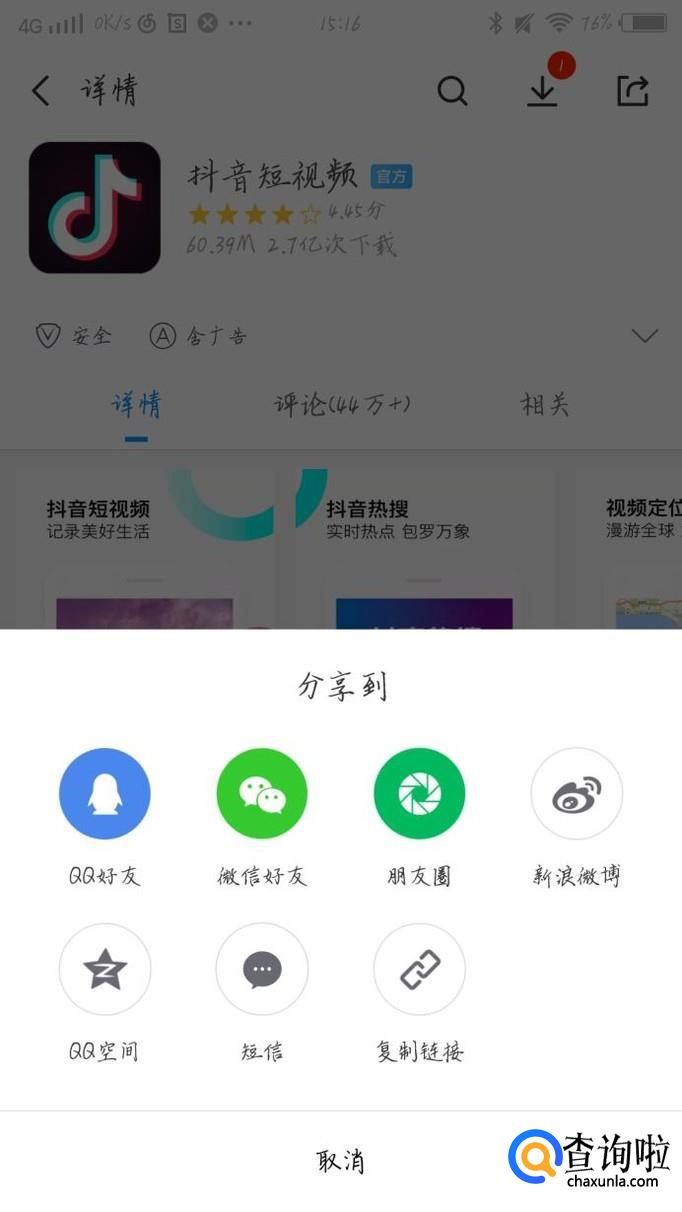Share to QQ空间

click(x=105, y=969)
